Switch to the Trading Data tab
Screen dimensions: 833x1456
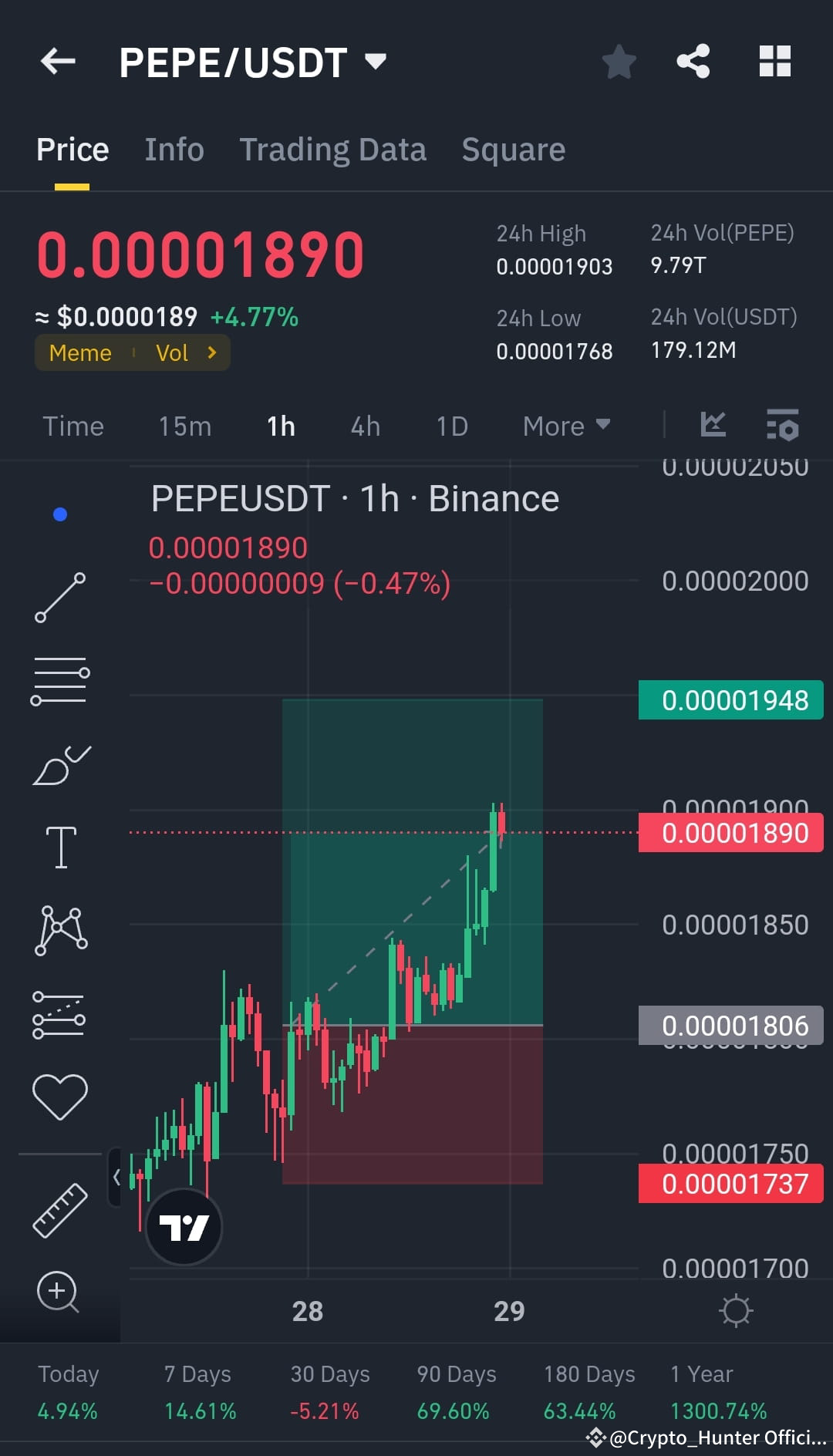tap(333, 149)
